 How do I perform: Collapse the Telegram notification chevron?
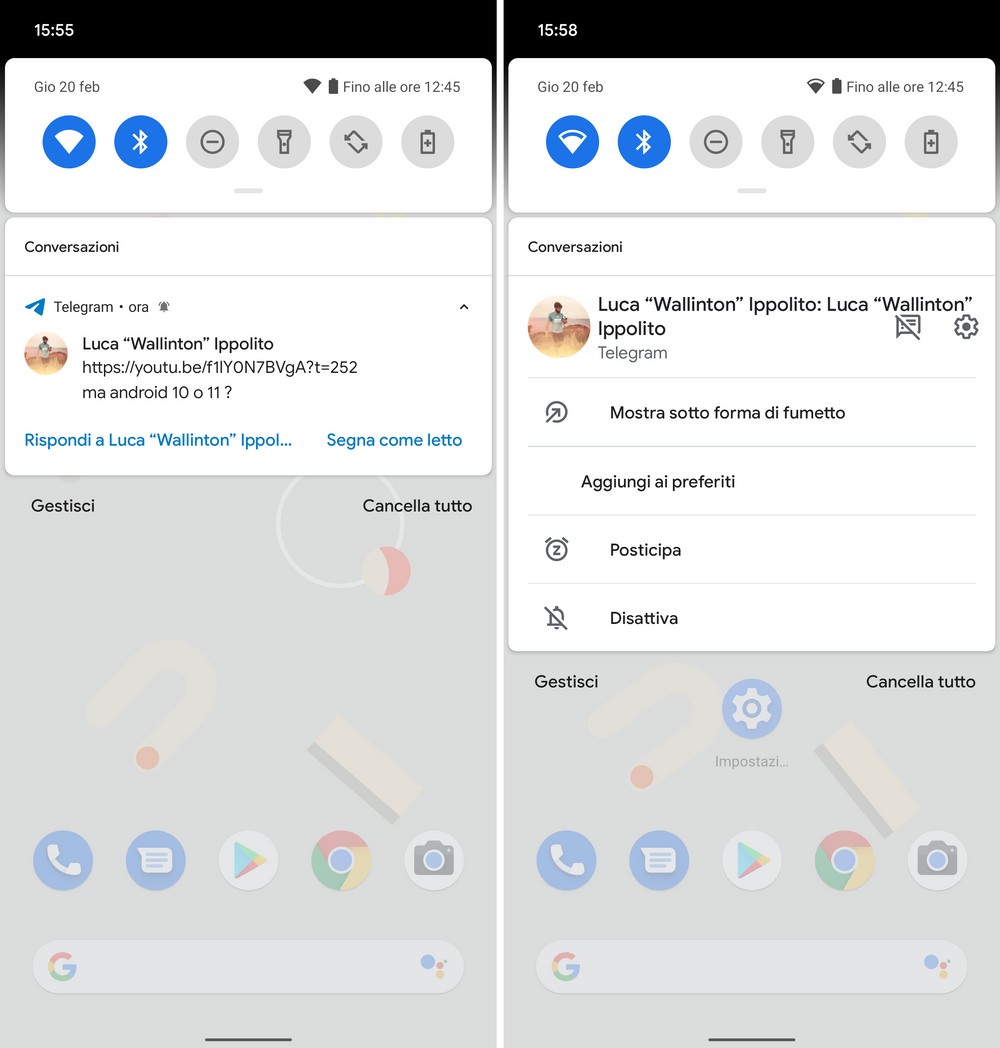pos(464,307)
